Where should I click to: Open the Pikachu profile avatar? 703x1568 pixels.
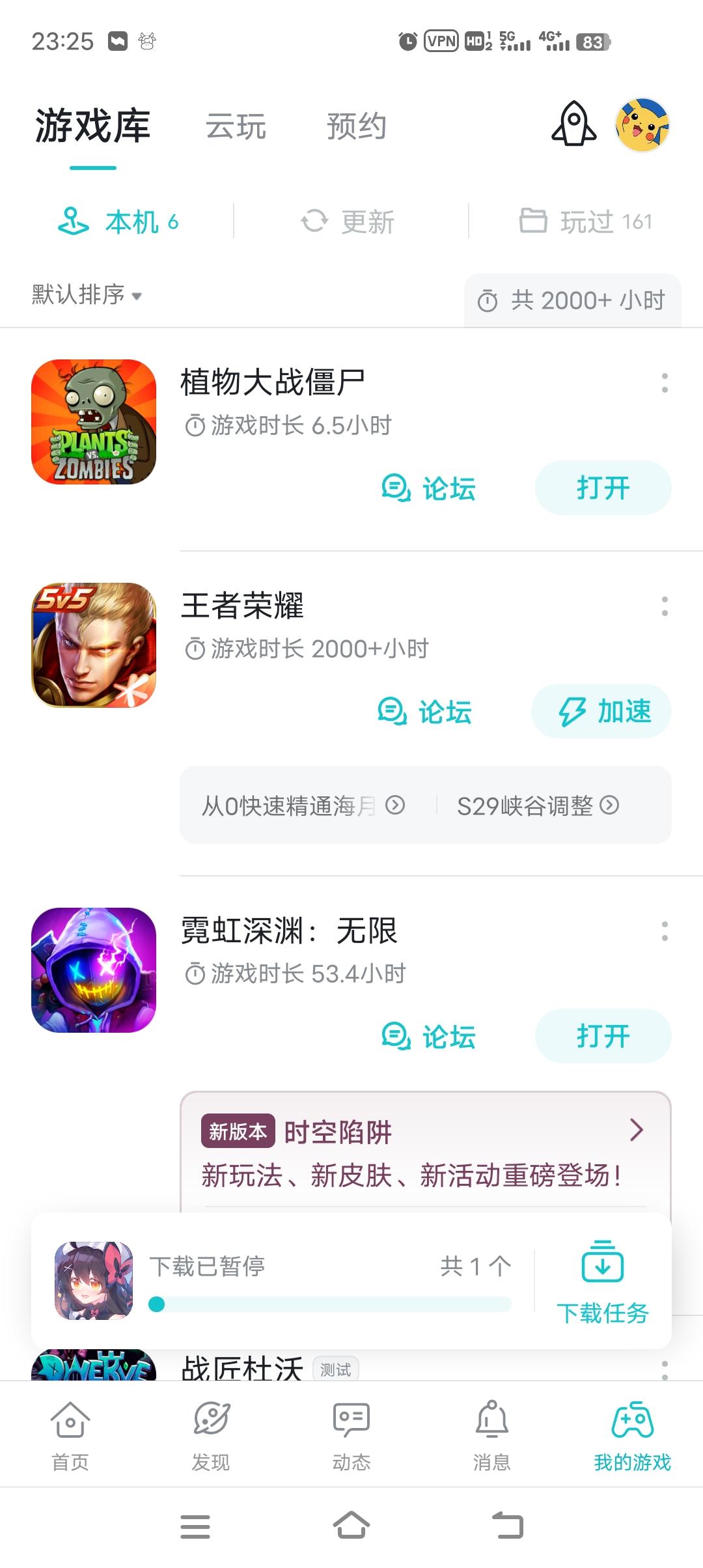[x=642, y=125]
